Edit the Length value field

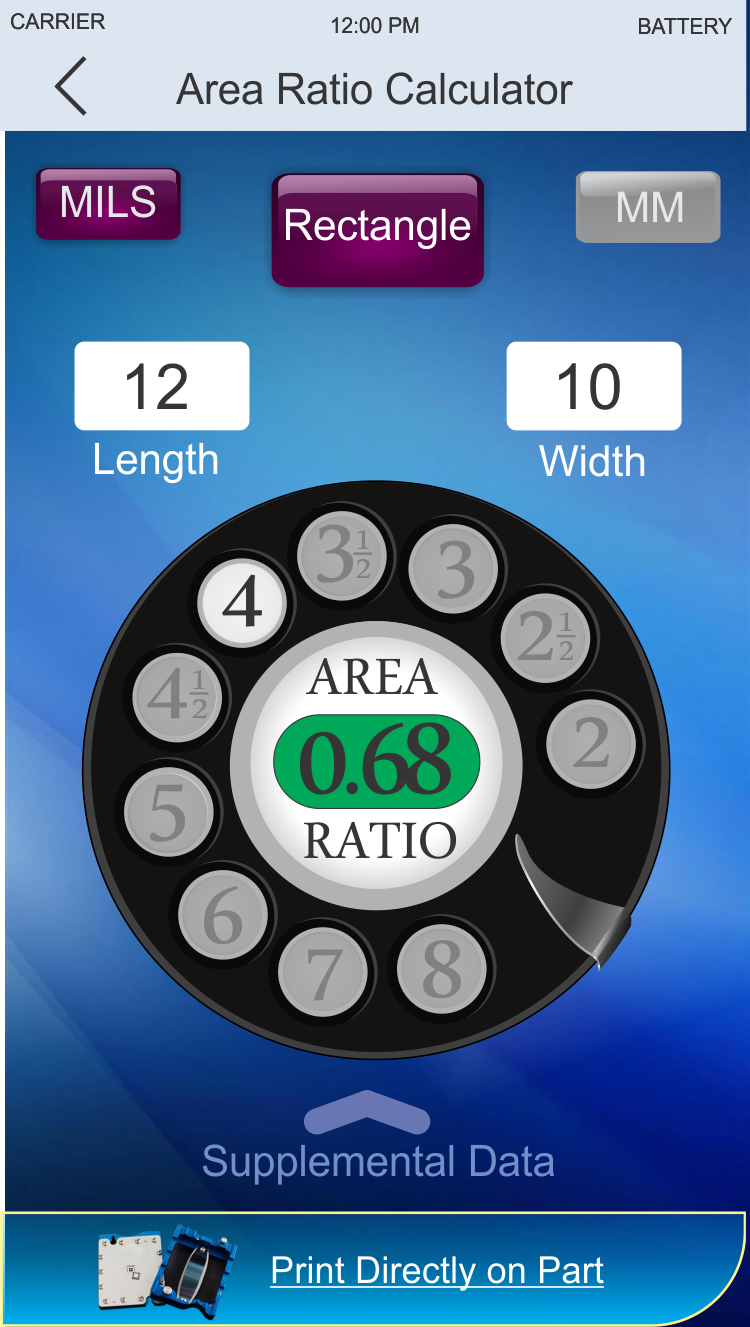pyautogui.click(x=162, y=386)
